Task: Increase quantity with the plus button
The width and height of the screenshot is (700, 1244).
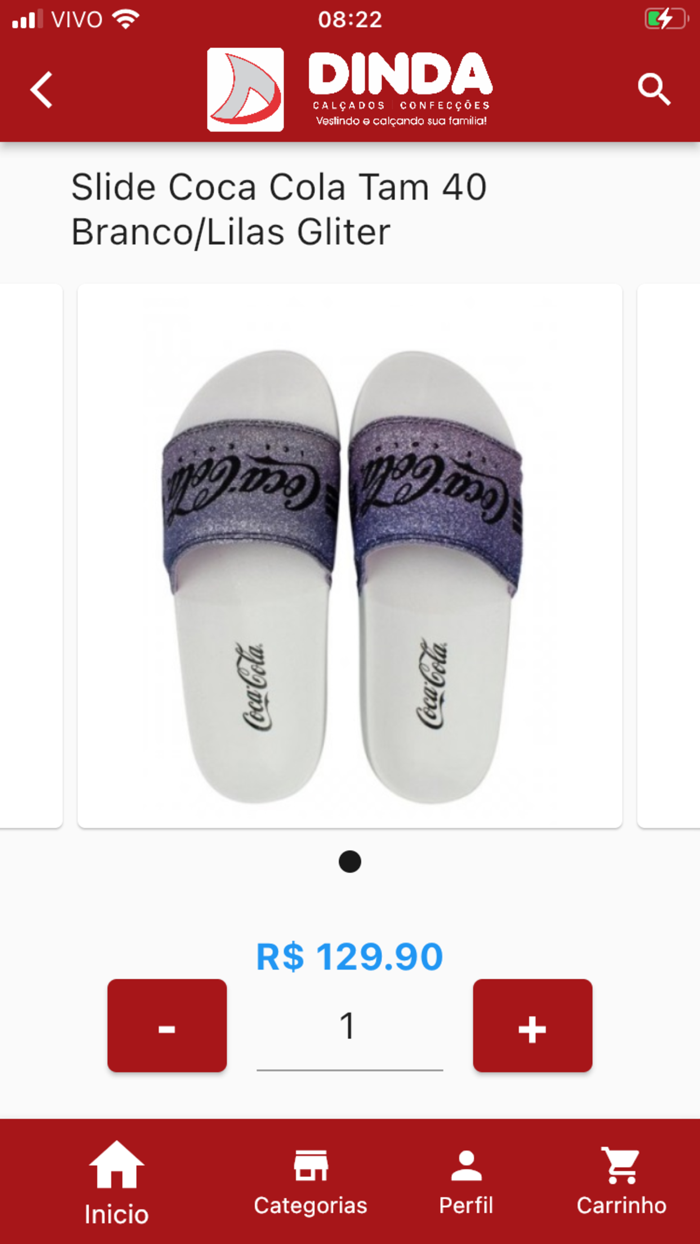Action: 532,1026
